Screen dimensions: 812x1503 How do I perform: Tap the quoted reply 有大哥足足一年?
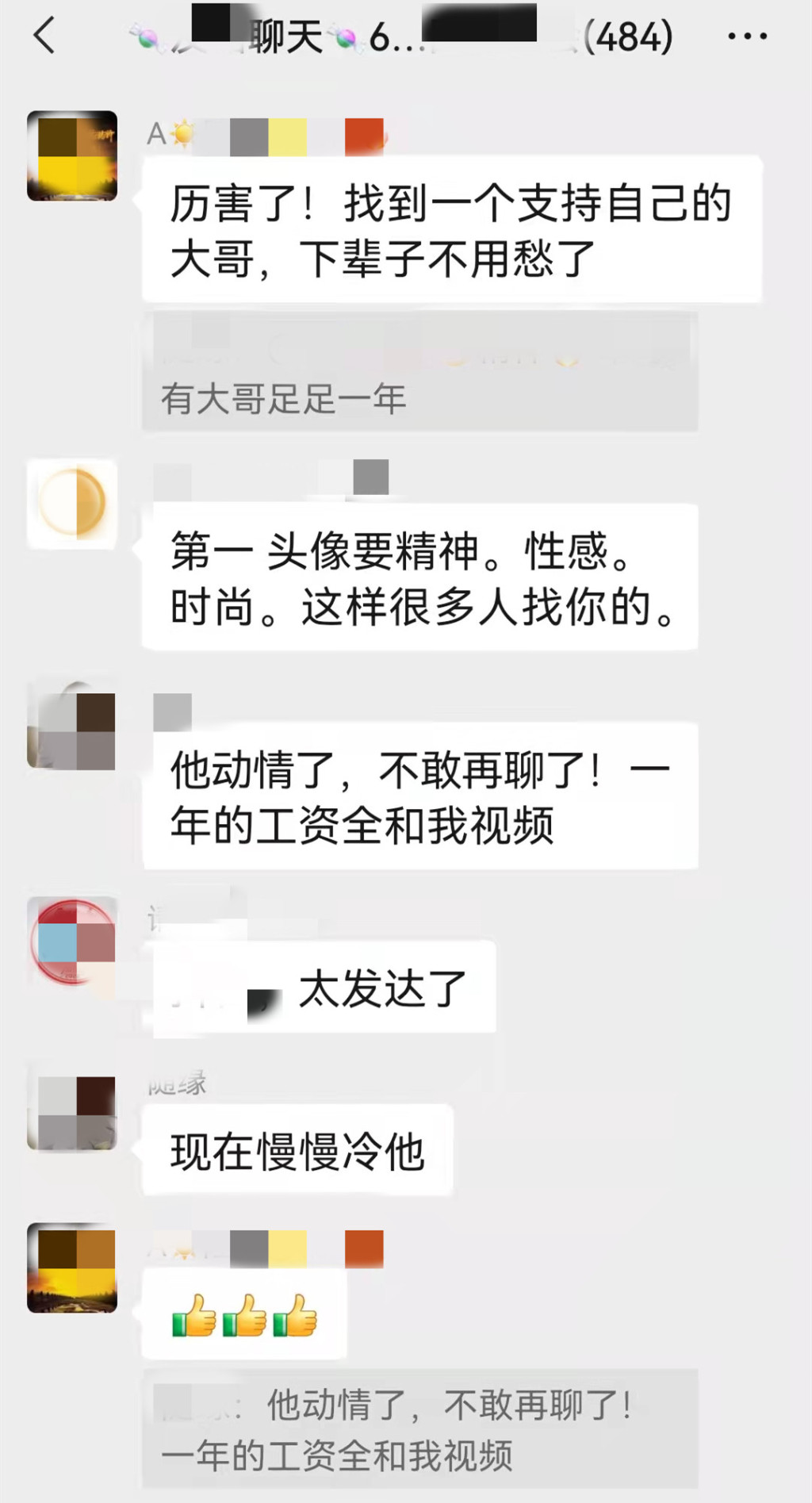[x=419, y=373]
